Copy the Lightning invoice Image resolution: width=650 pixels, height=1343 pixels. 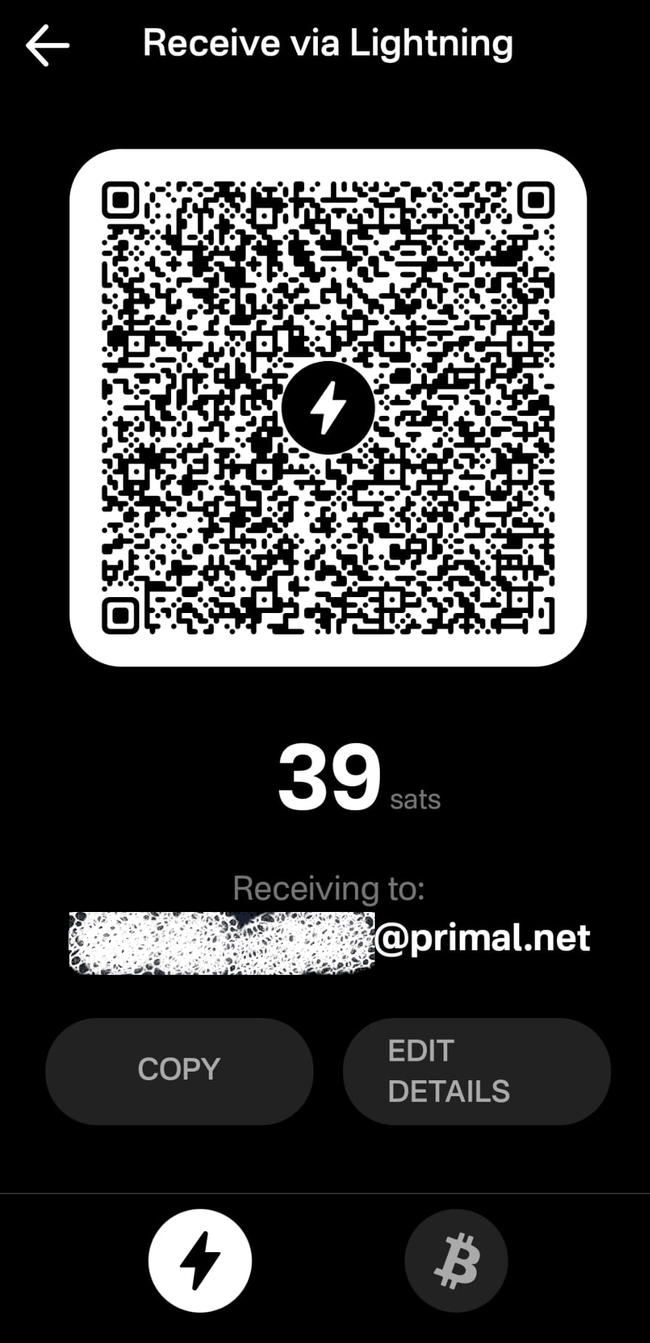179,1070
